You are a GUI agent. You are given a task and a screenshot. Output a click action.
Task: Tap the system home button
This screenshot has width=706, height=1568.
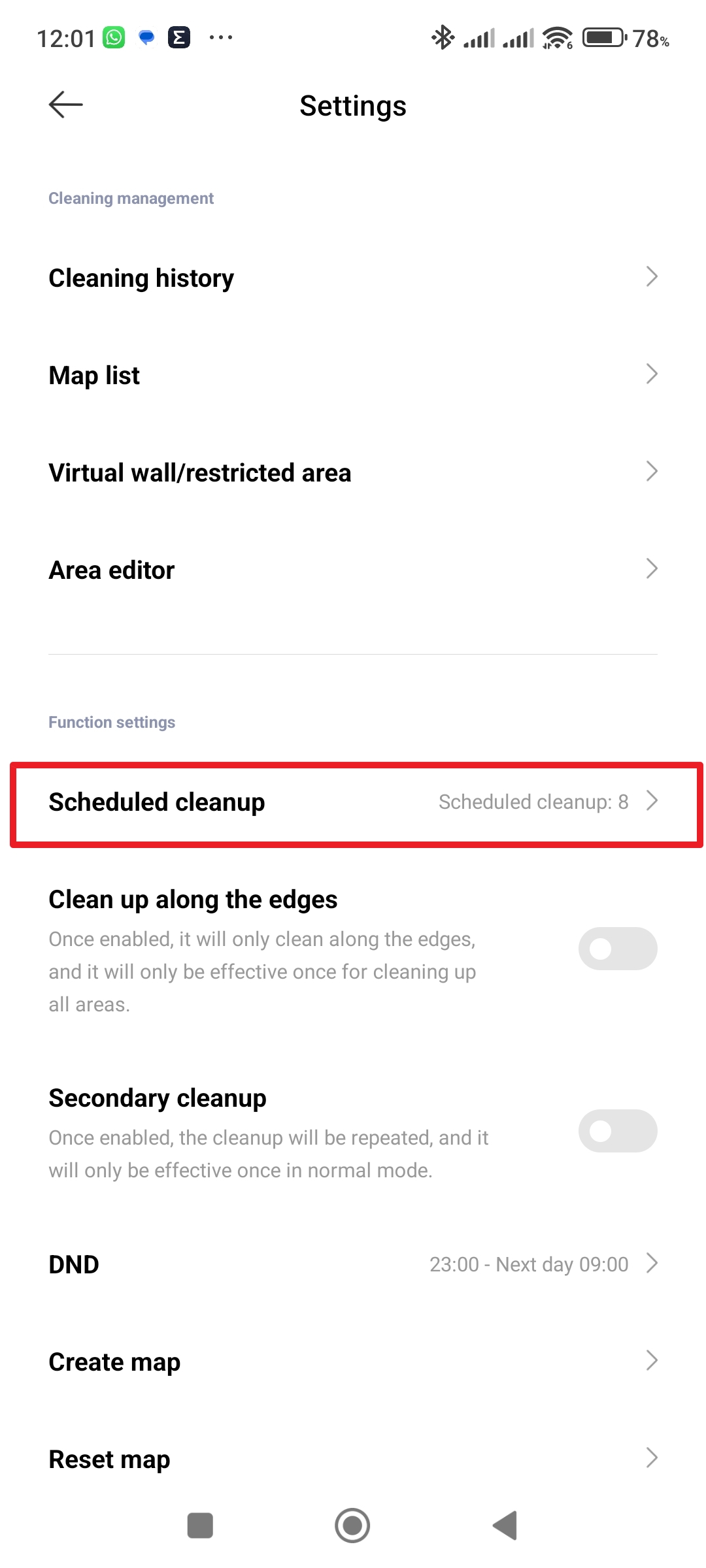coord(352,1526)
